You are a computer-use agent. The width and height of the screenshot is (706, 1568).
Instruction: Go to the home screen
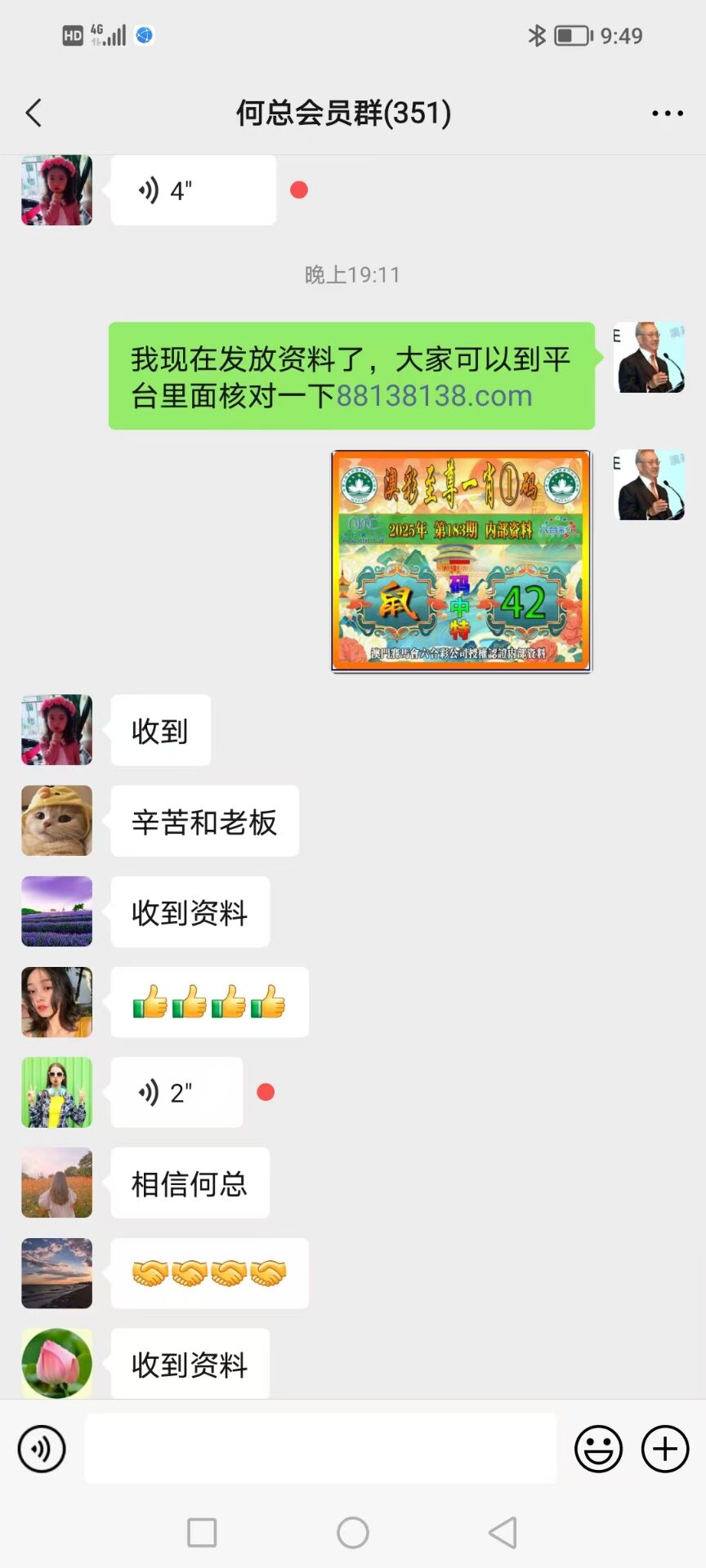click(x=353, y=1533)
